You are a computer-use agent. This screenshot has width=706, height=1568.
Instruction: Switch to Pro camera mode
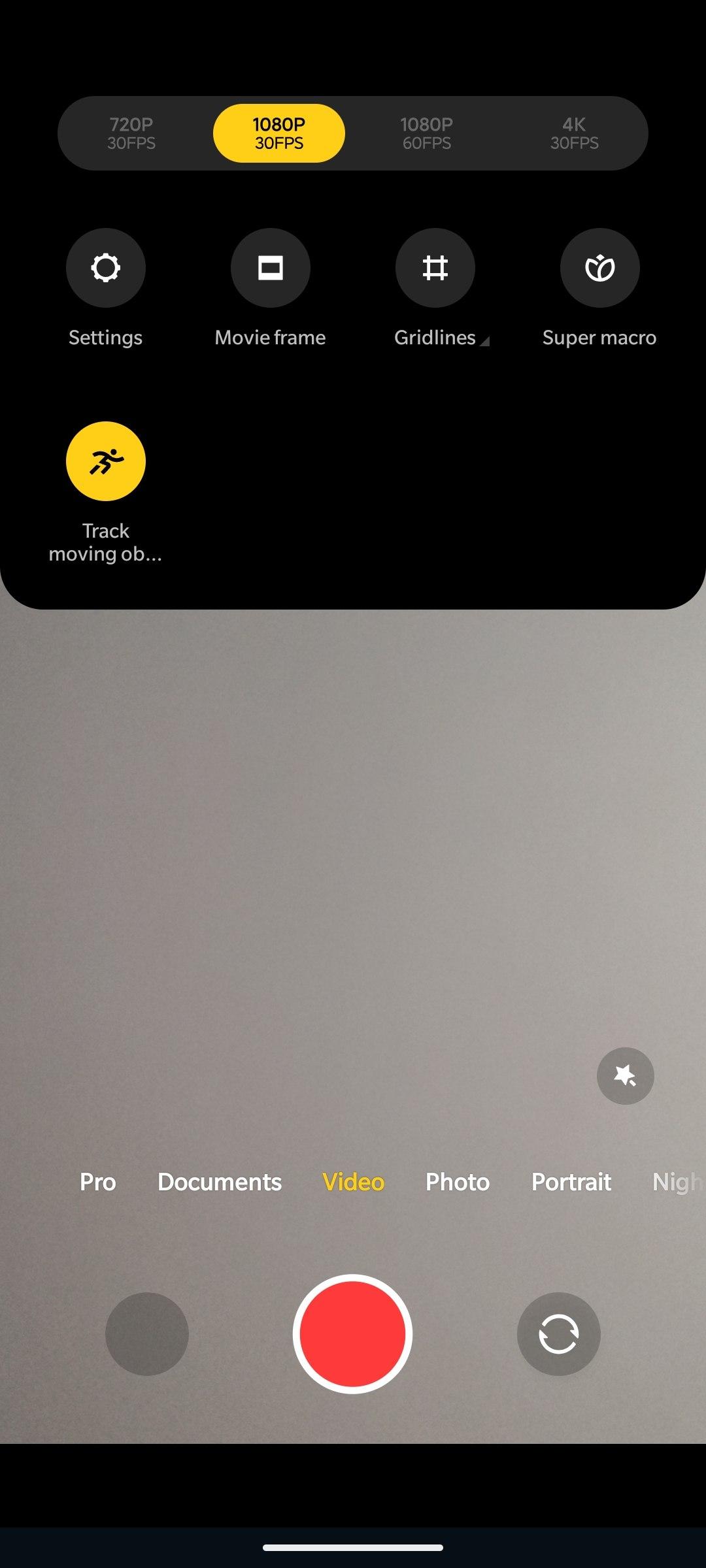(x=97, y=1182)
